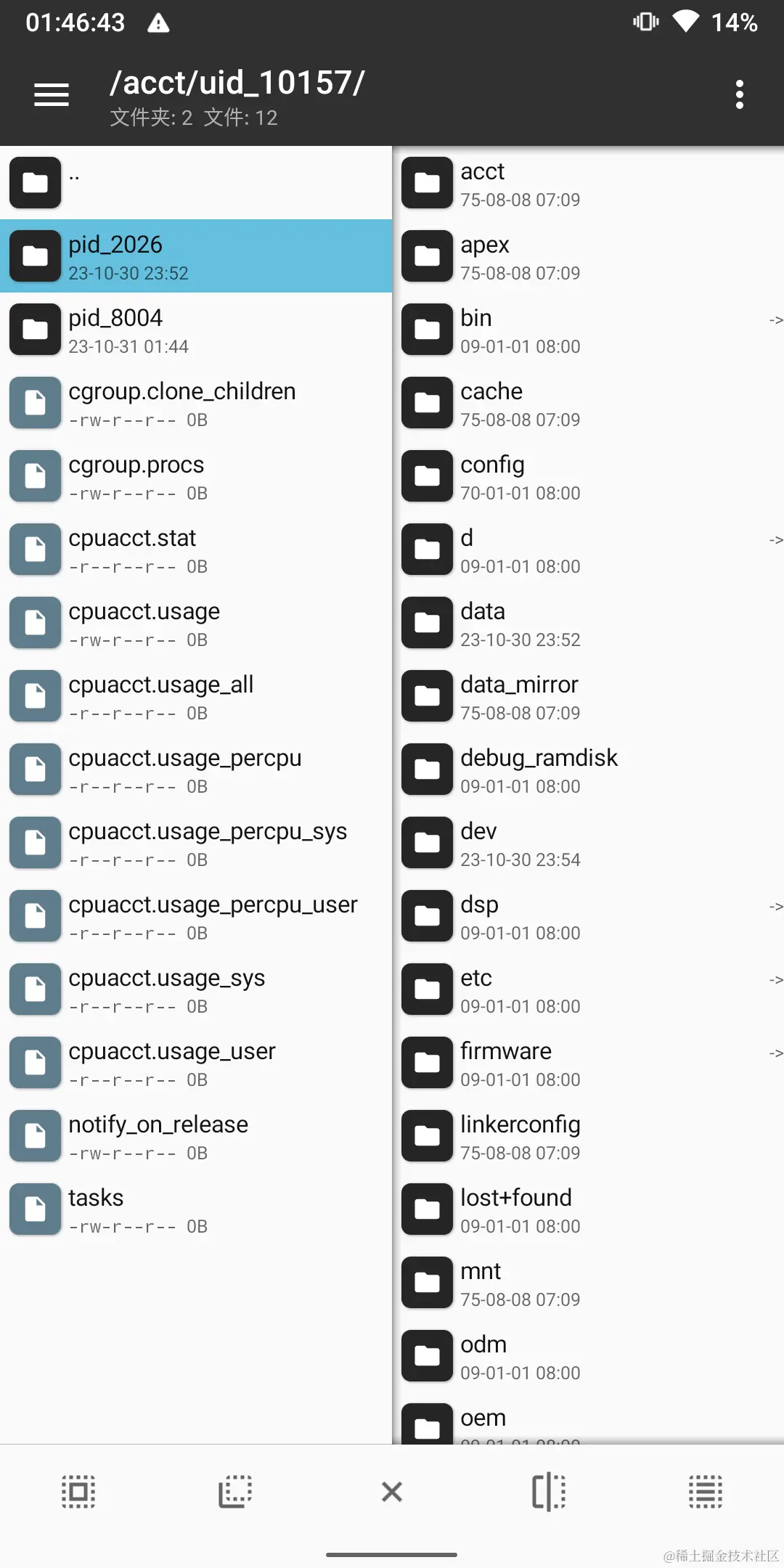Open the hamburger drawer menu
The image size is (784, 1568).
52,94
